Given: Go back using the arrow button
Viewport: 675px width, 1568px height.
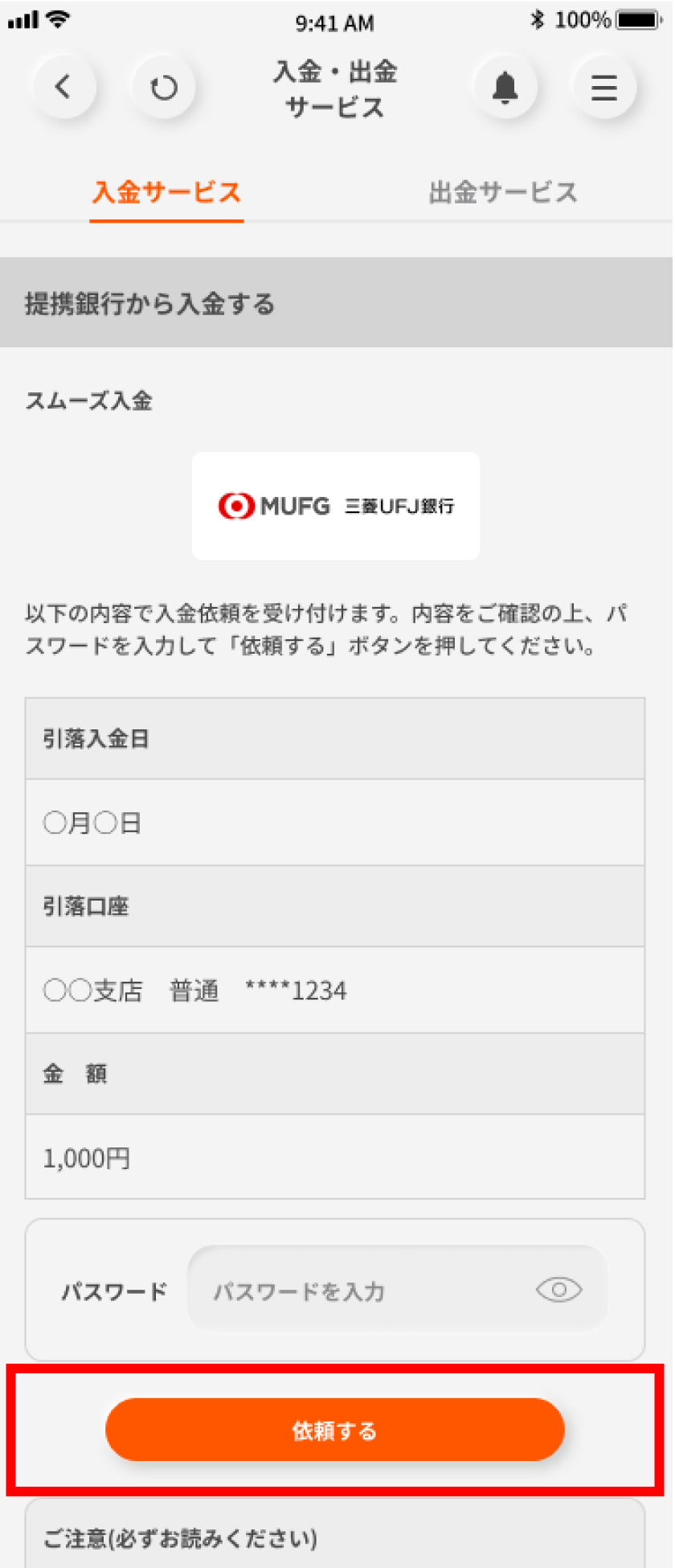Looking at the screenshot, I should (63, 87).
